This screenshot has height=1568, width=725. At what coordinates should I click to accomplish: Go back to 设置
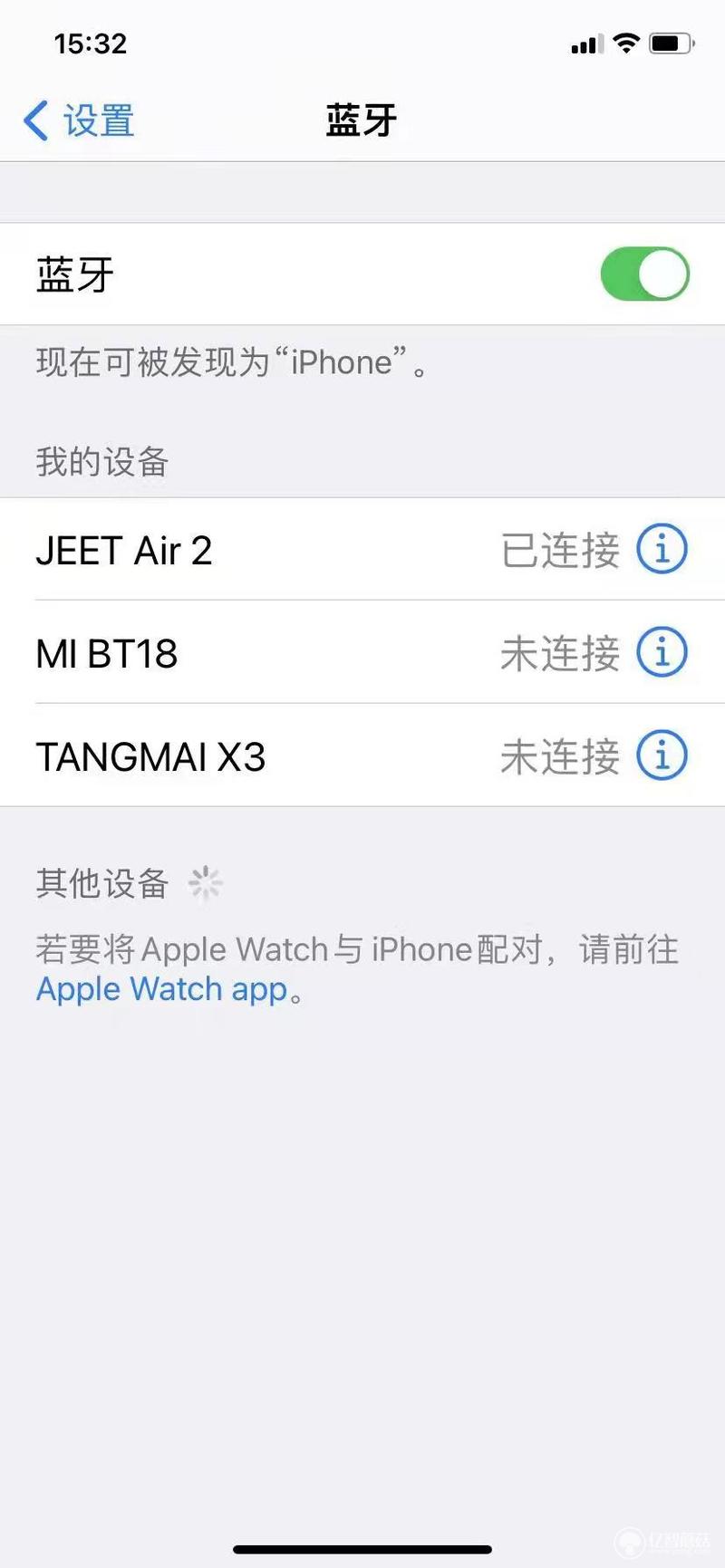pyautogui.click(x=79, y=120)
